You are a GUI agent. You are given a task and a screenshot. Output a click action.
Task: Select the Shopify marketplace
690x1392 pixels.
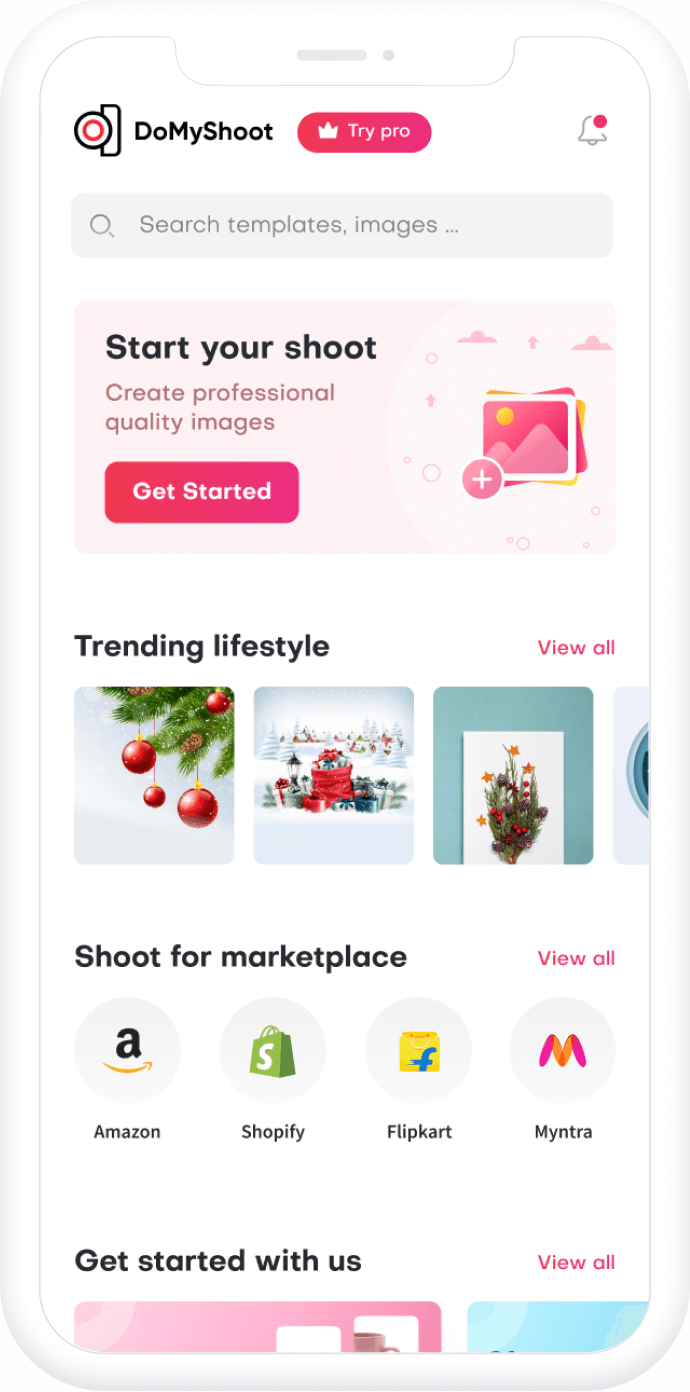(272, 1051)
